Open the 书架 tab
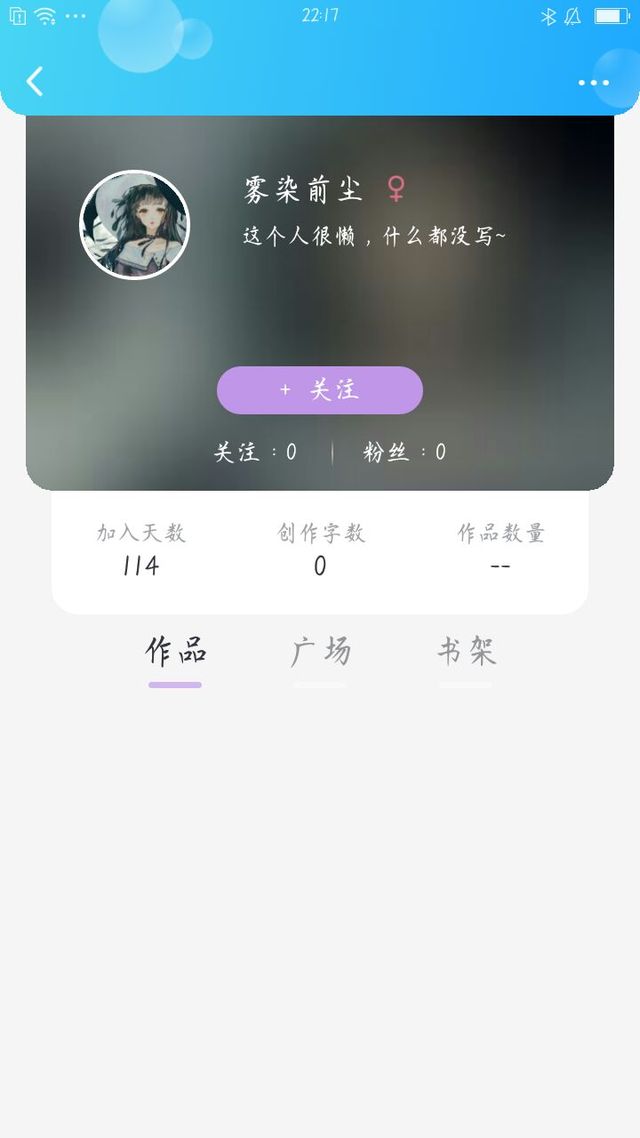The width and height of the screenshot is (640, 1138). tap(465, 653)
